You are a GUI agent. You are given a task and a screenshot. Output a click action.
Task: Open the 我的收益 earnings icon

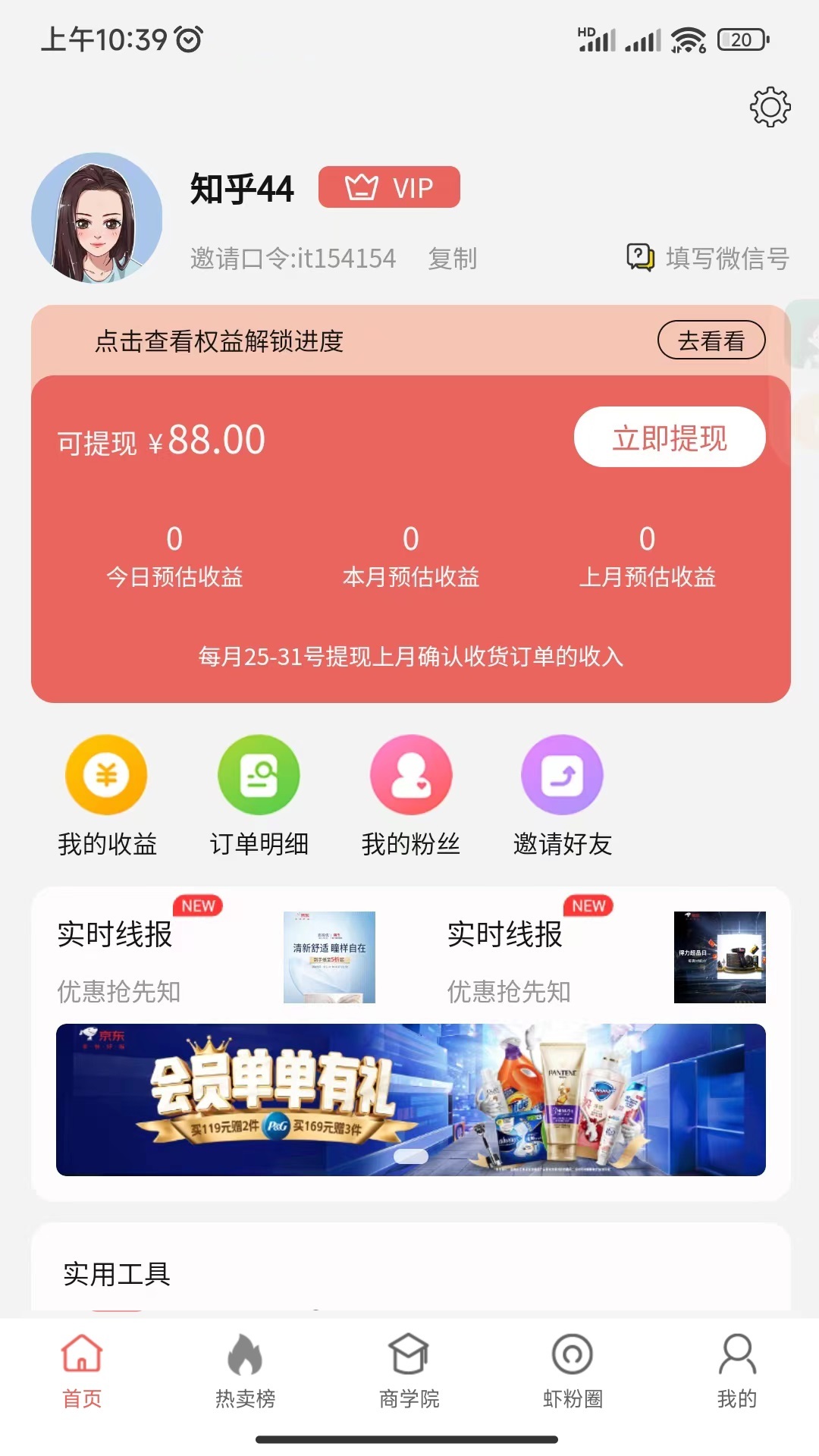coord(106,776)
